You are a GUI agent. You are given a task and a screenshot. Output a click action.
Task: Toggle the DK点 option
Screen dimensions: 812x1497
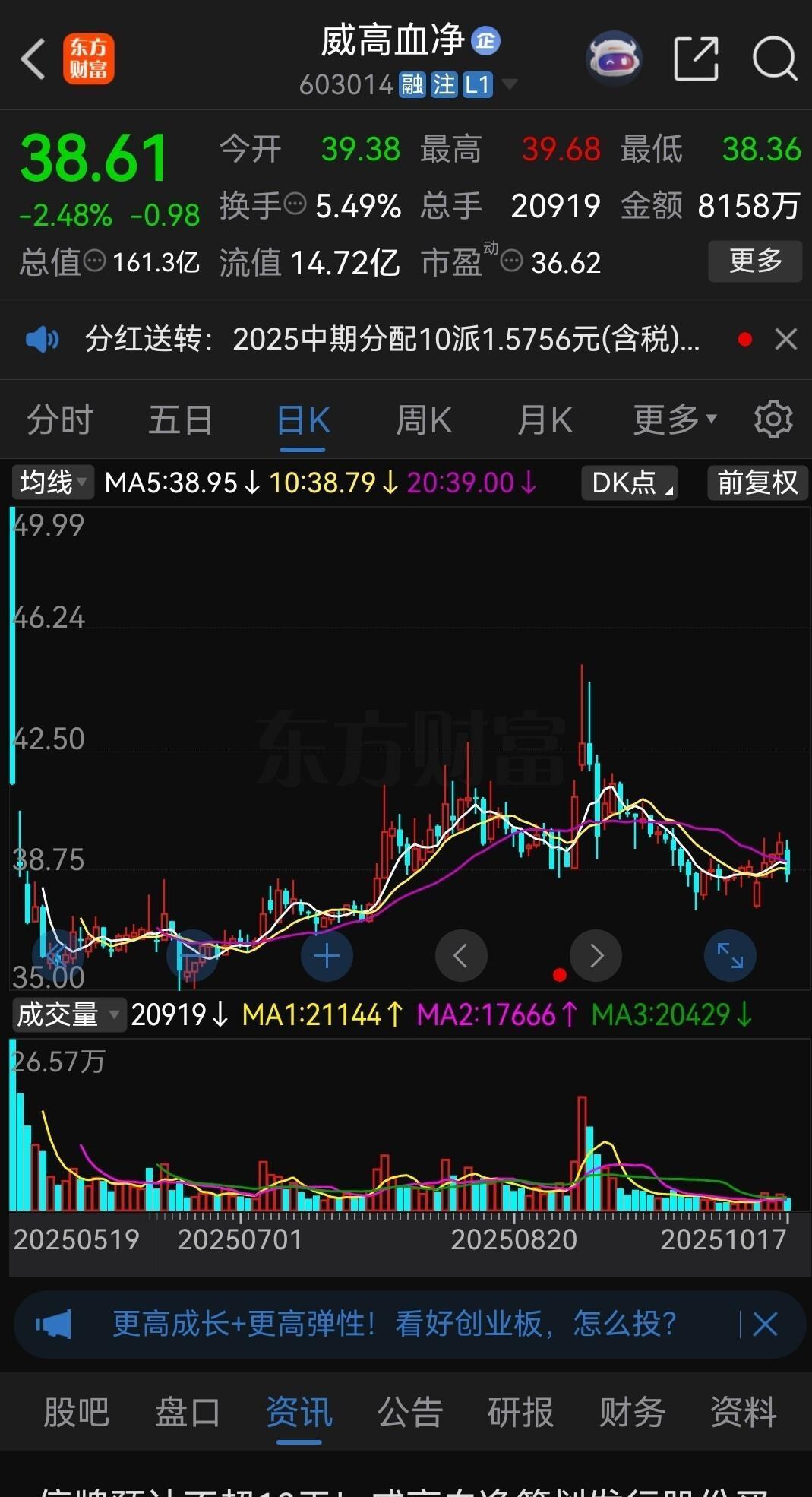pyautogui.click(x=629, y=483)
